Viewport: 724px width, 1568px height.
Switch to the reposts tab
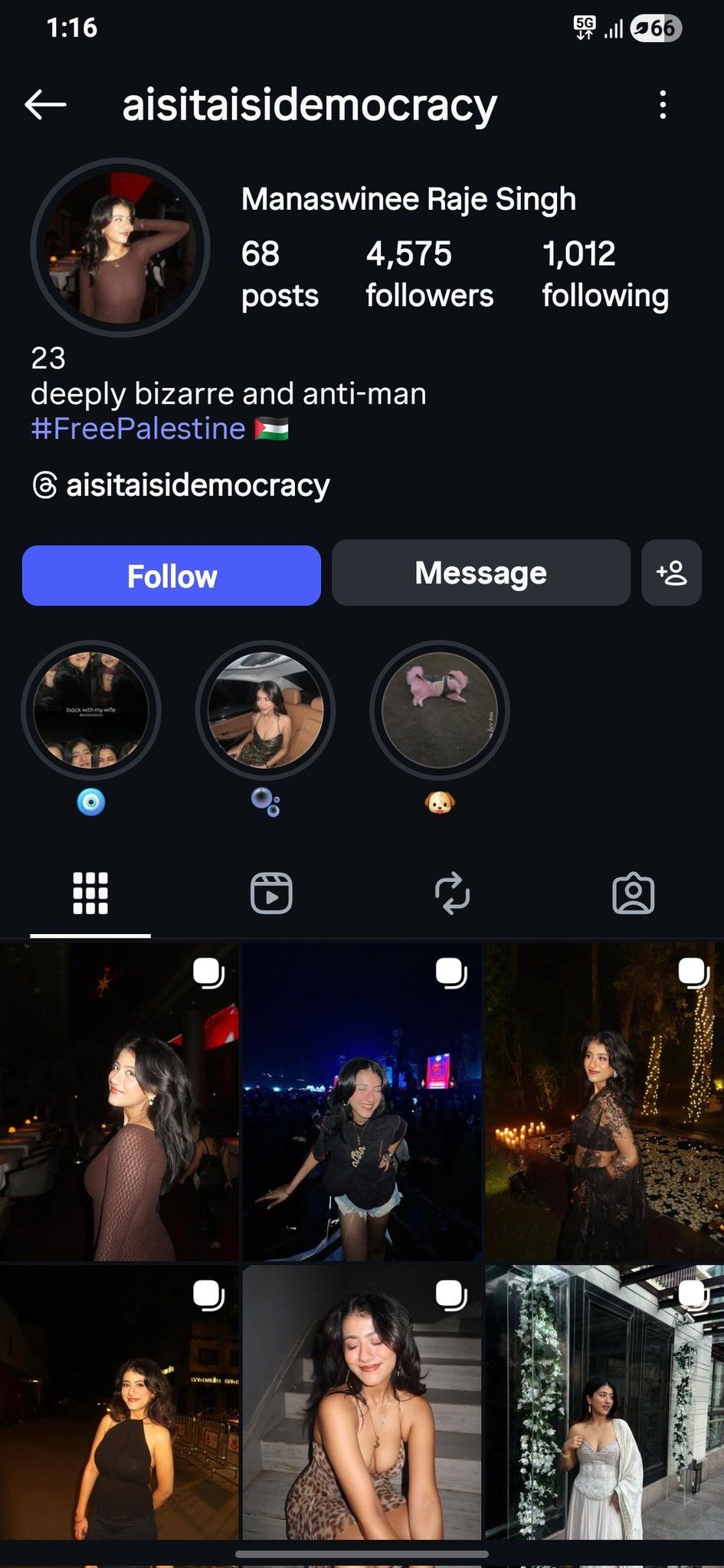point(452,893)
